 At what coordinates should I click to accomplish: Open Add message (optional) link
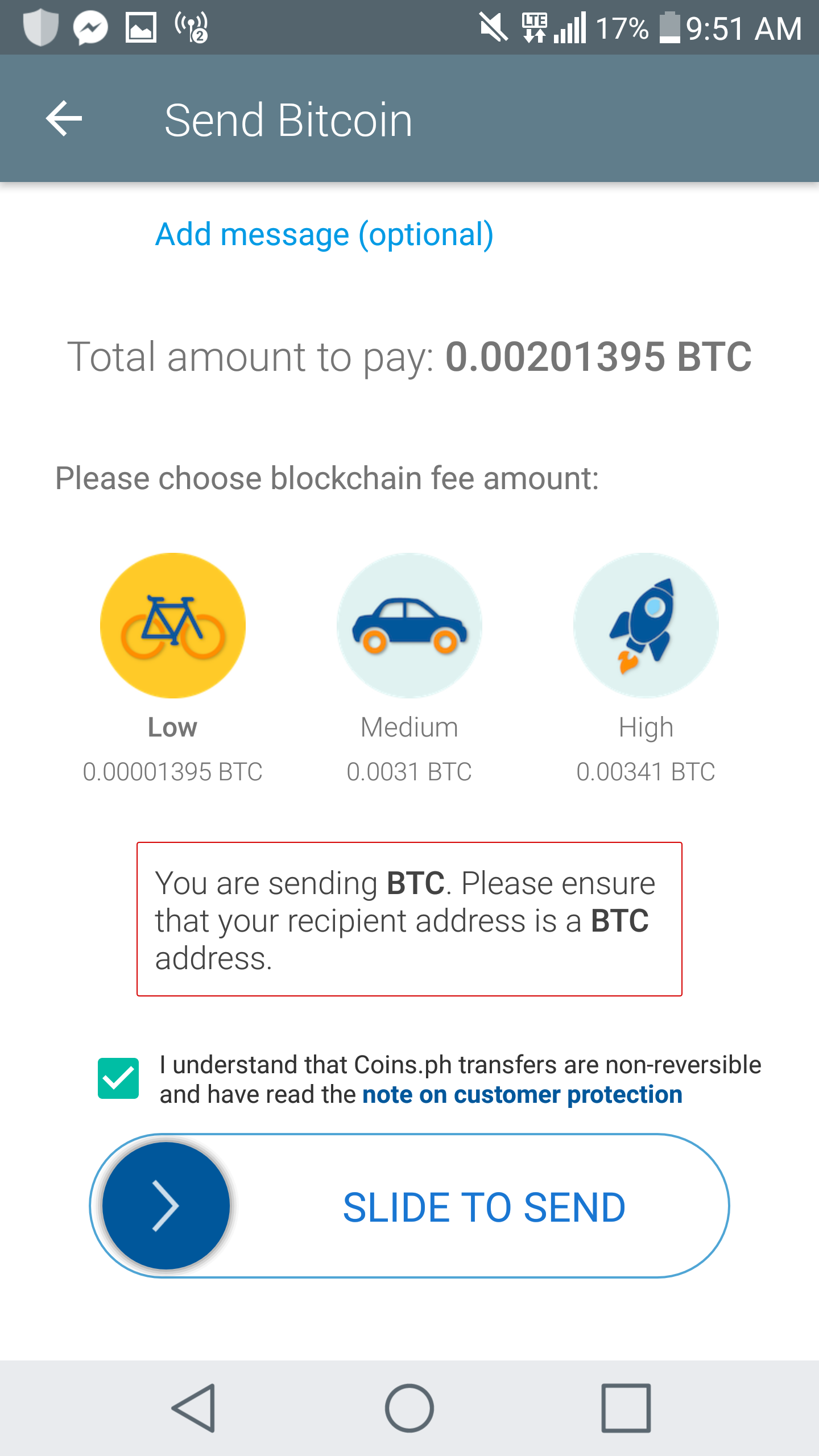click(324, 234)
